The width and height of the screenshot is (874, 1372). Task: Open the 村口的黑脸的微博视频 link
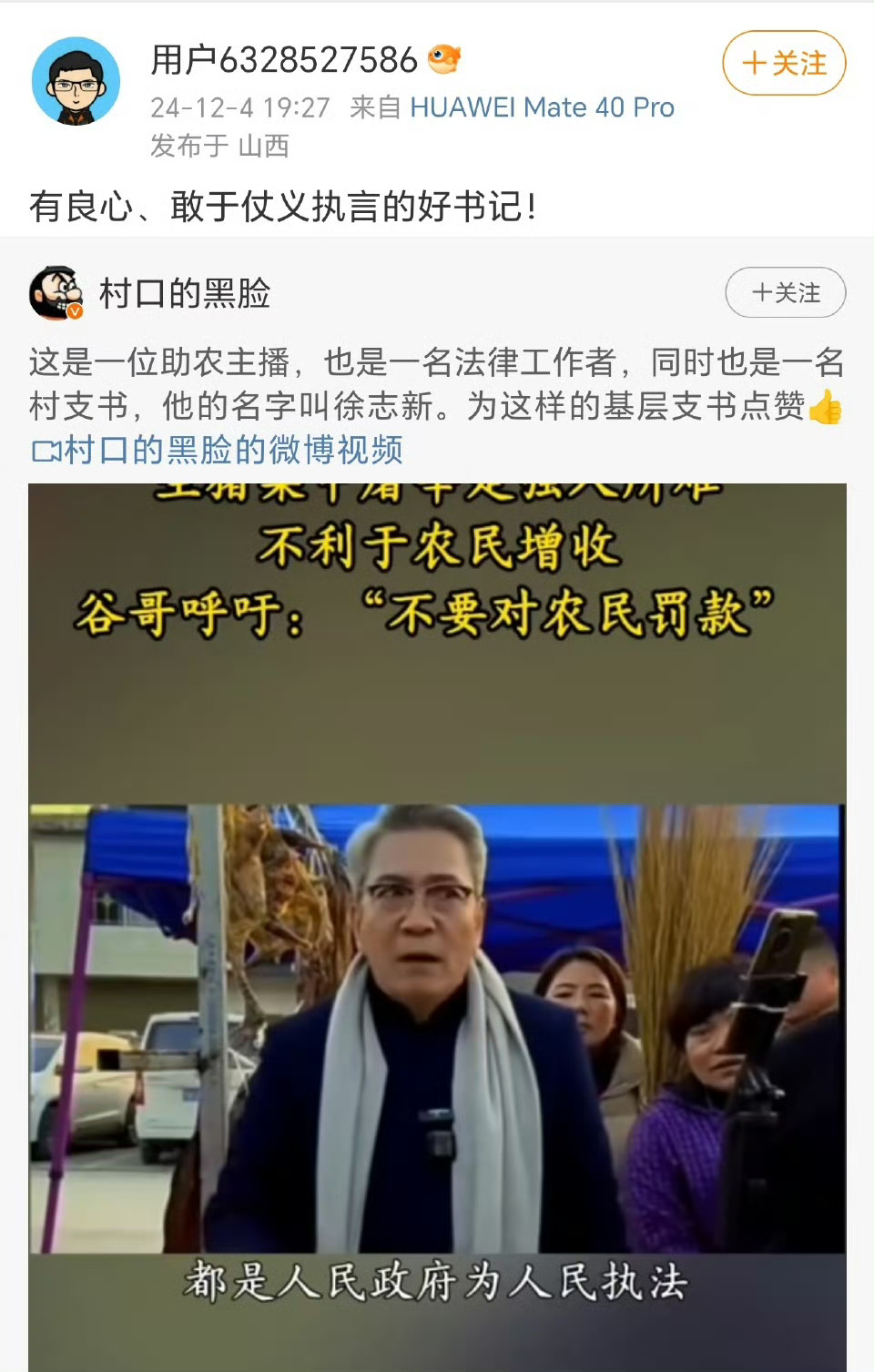click(x=218, y=450)
